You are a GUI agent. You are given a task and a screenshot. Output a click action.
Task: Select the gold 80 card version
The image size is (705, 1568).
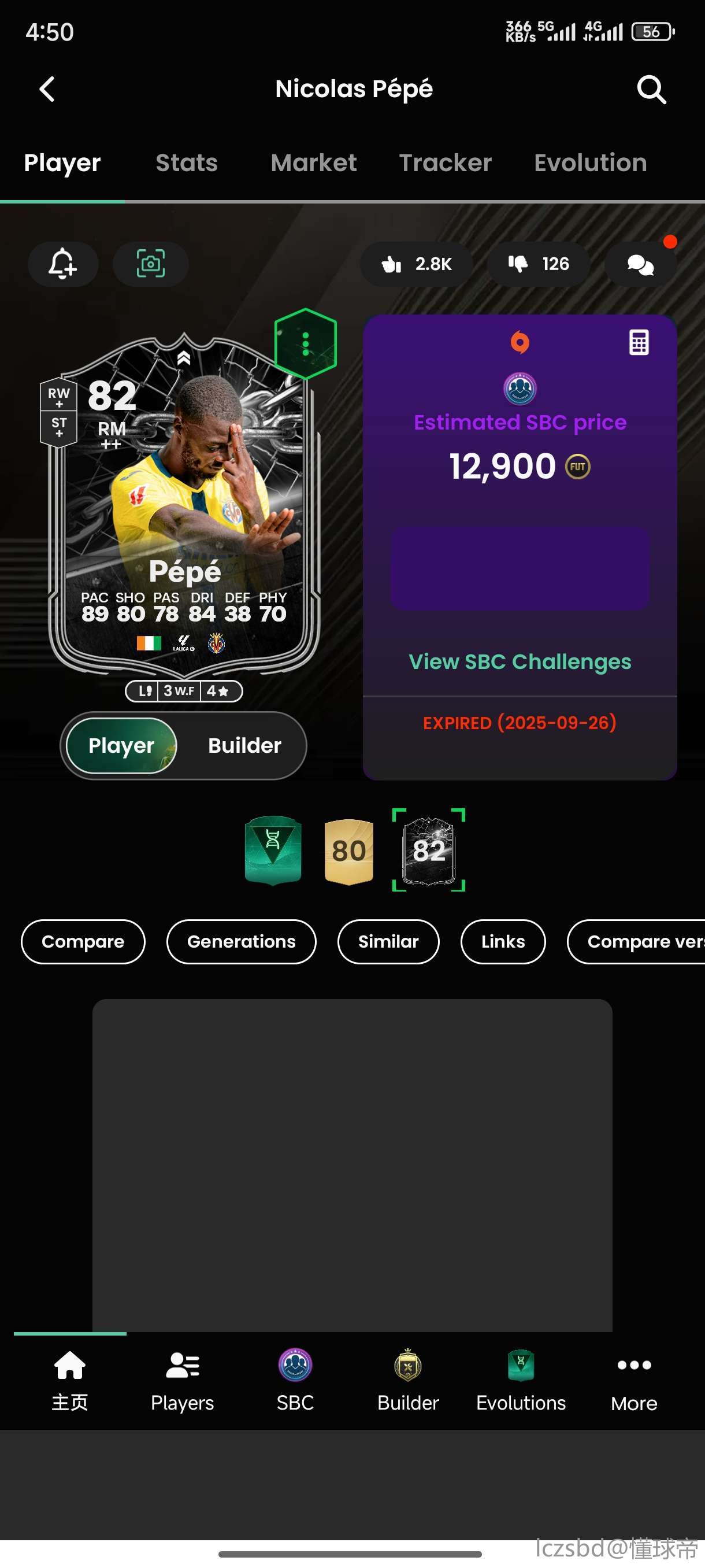click(x=348, y=850)
